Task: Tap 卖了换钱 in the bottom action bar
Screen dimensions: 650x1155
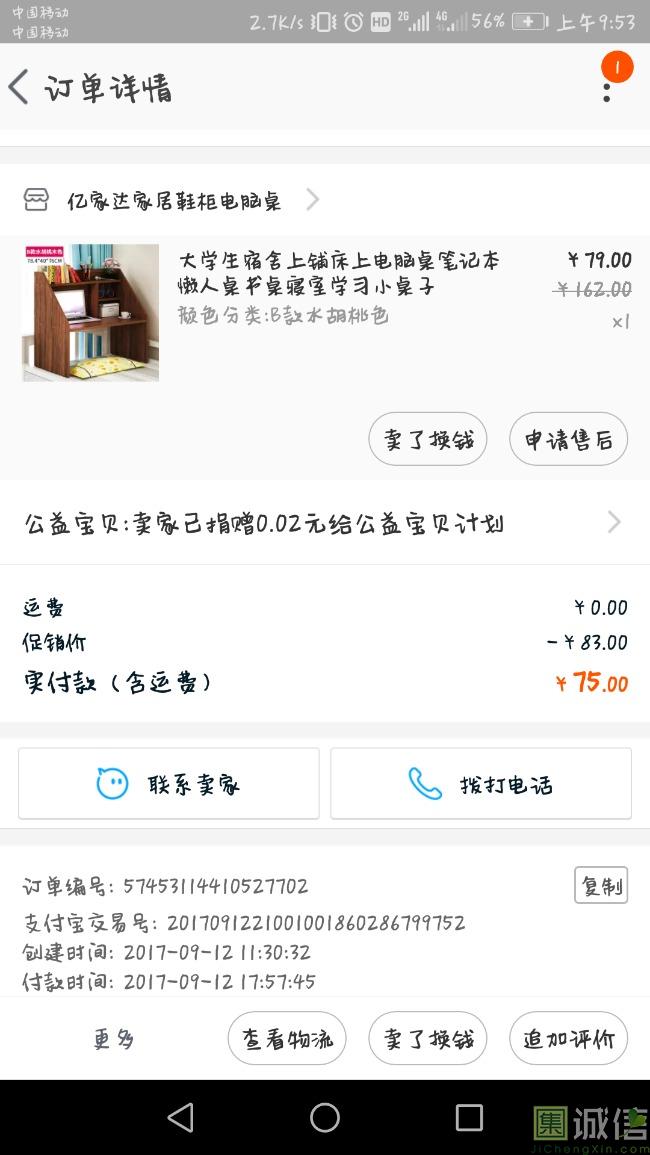Action: [428, 1039]
